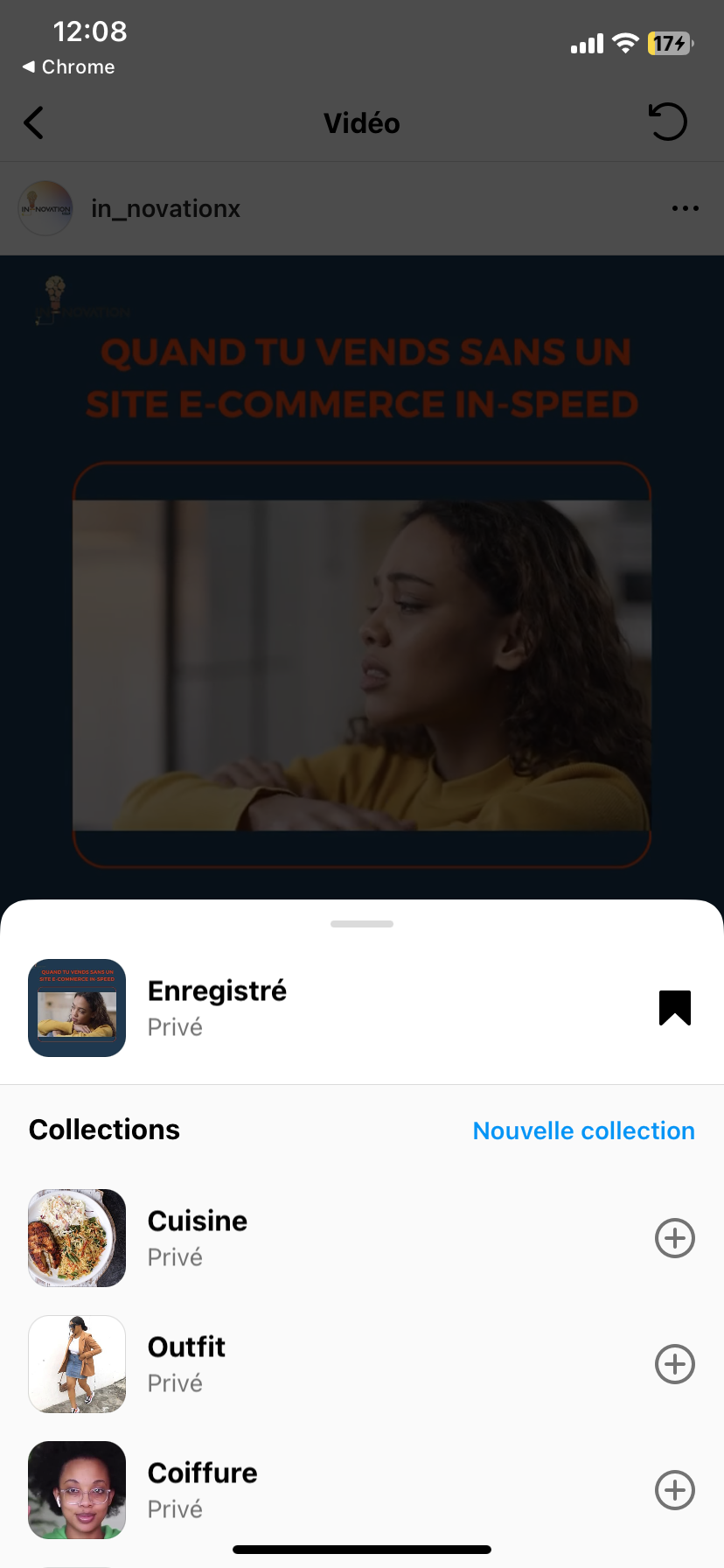Screen dimensions: 724x1568
Task: Add the video to Cuisine collection
Action: (x=674, y=1238)
